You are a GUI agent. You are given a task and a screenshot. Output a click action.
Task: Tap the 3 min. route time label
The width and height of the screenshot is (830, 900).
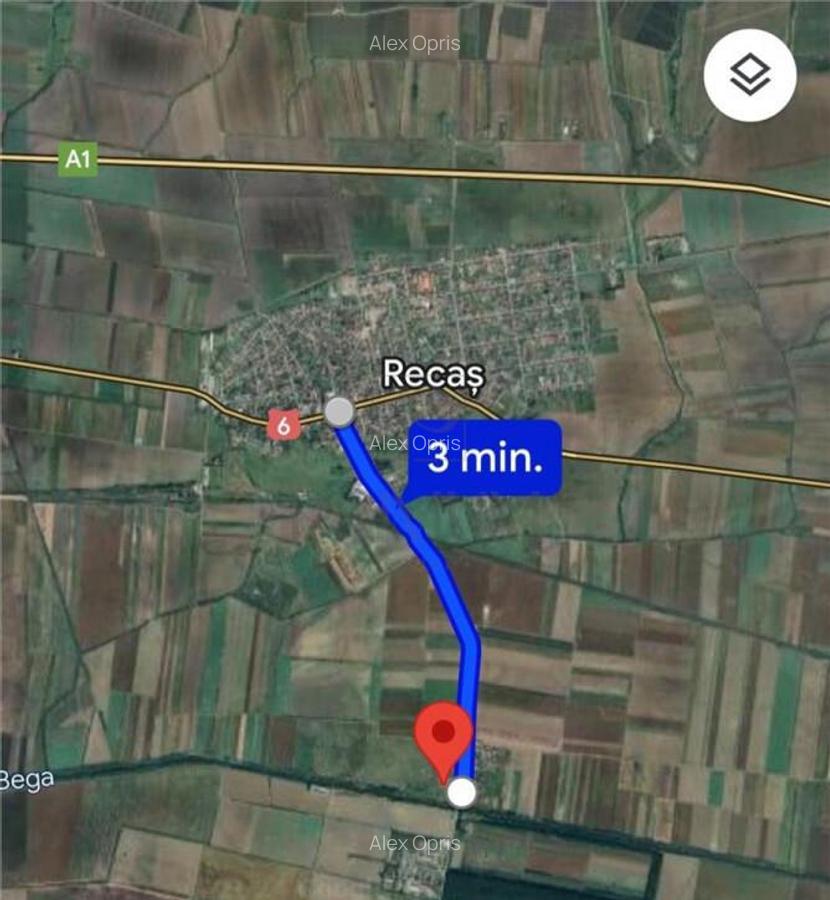coord(486,459)
